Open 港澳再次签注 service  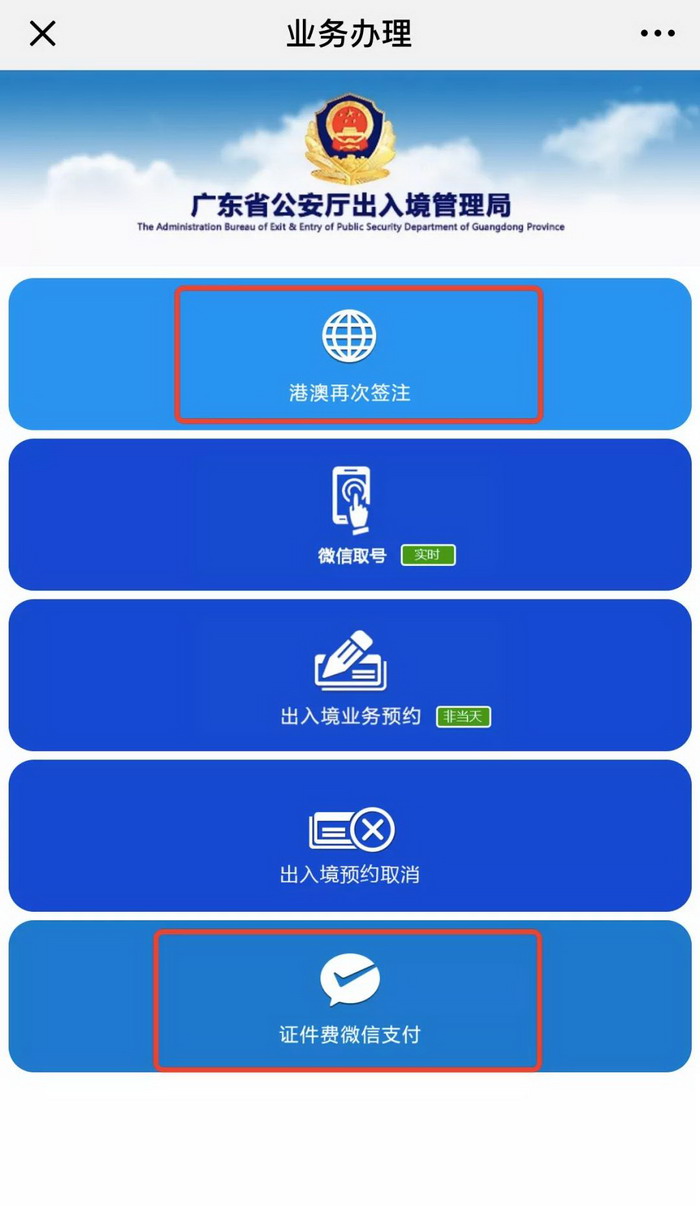[x=350, y=355]
